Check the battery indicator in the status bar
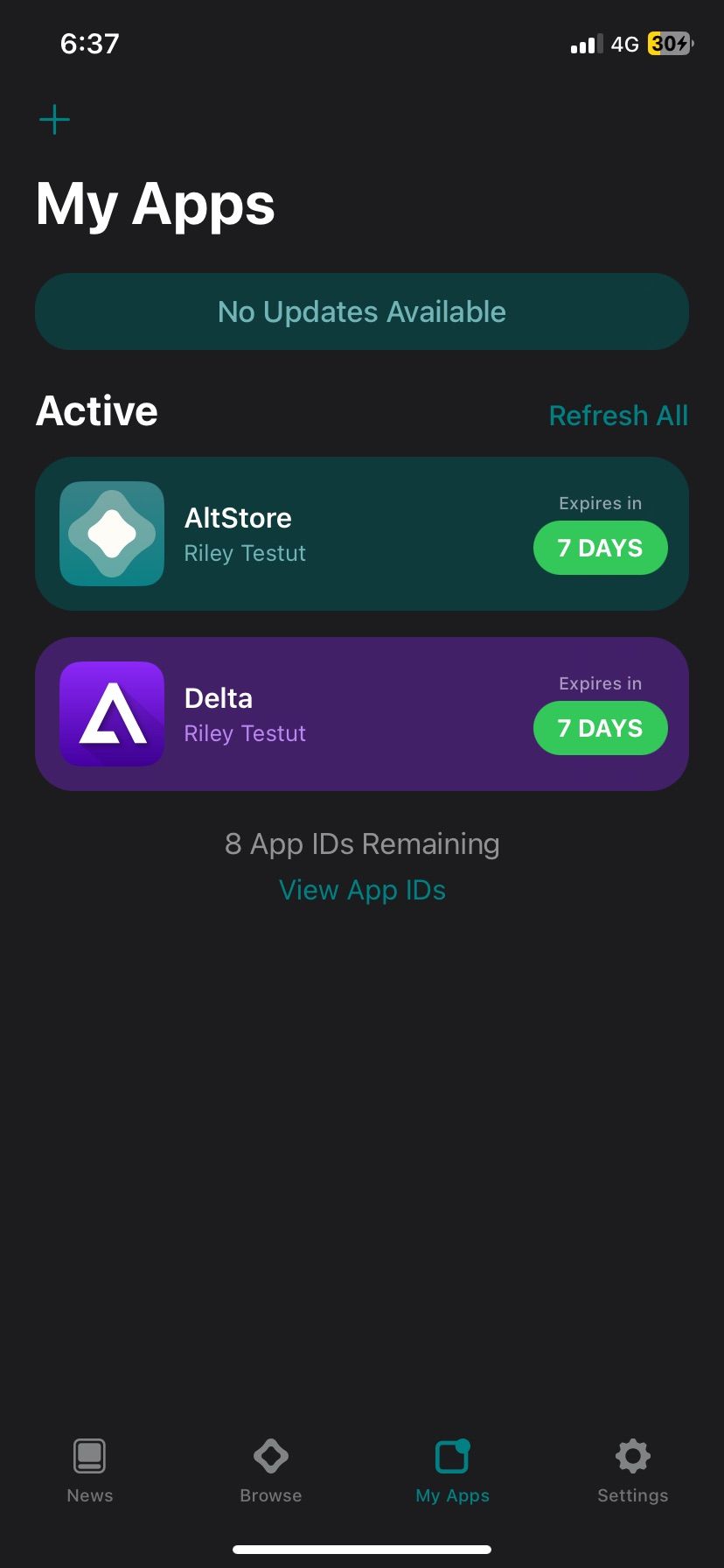Image resolution: width=724 pixels, height=1568 pixels. point(668,43)
